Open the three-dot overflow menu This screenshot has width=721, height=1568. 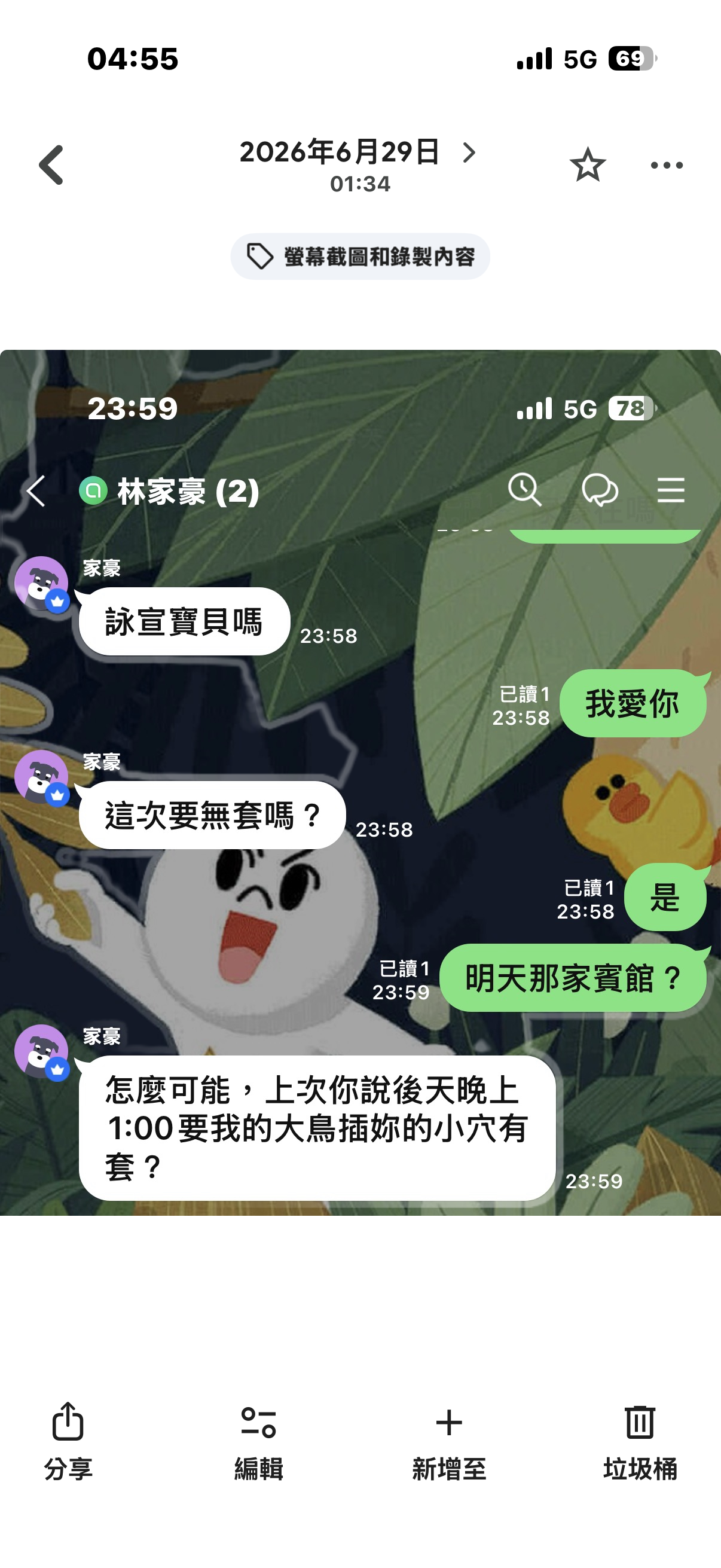(666, 165)
